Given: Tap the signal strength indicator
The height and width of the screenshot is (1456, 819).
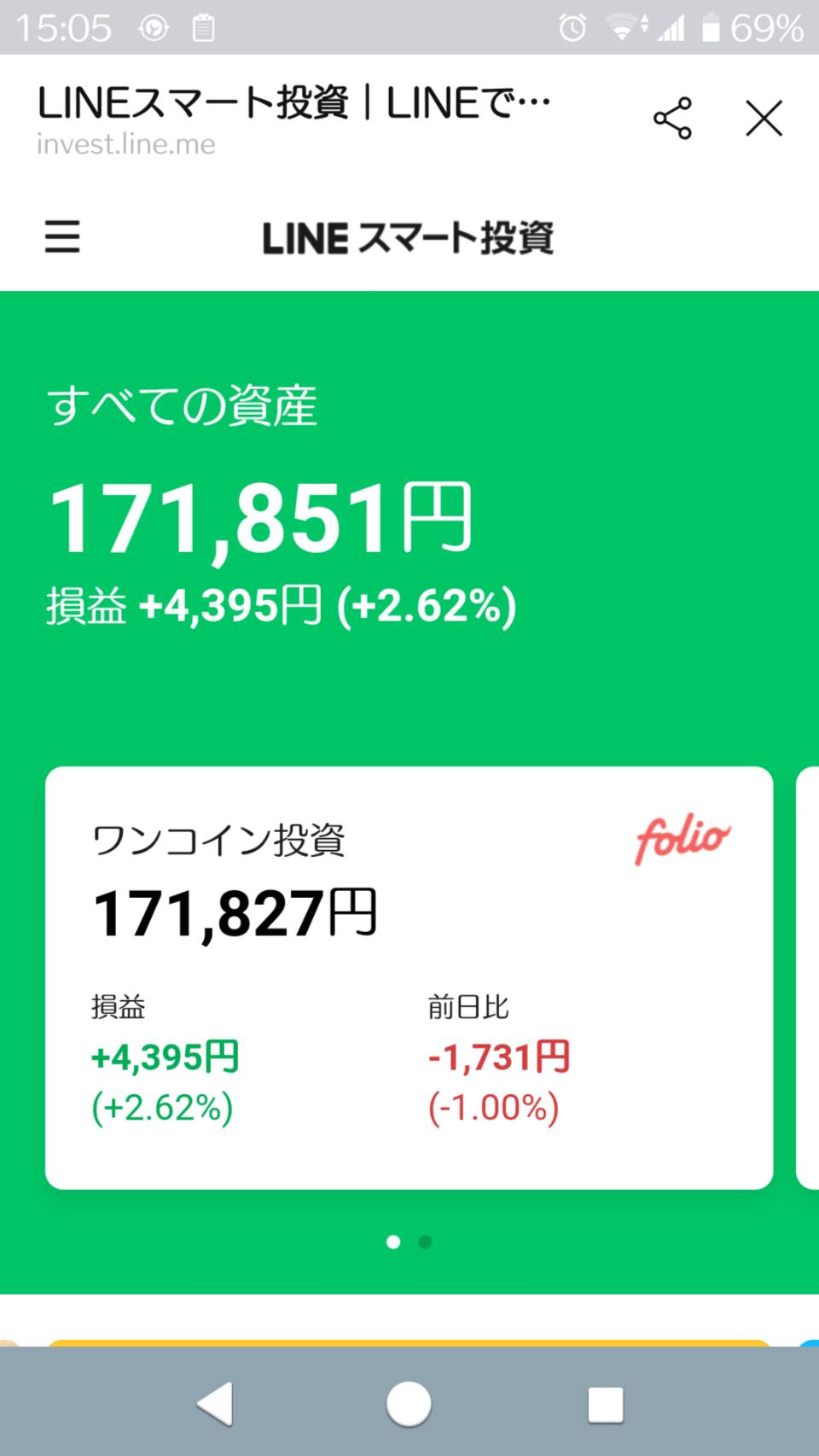Looking at the screenshot, I should coord(671,26).
